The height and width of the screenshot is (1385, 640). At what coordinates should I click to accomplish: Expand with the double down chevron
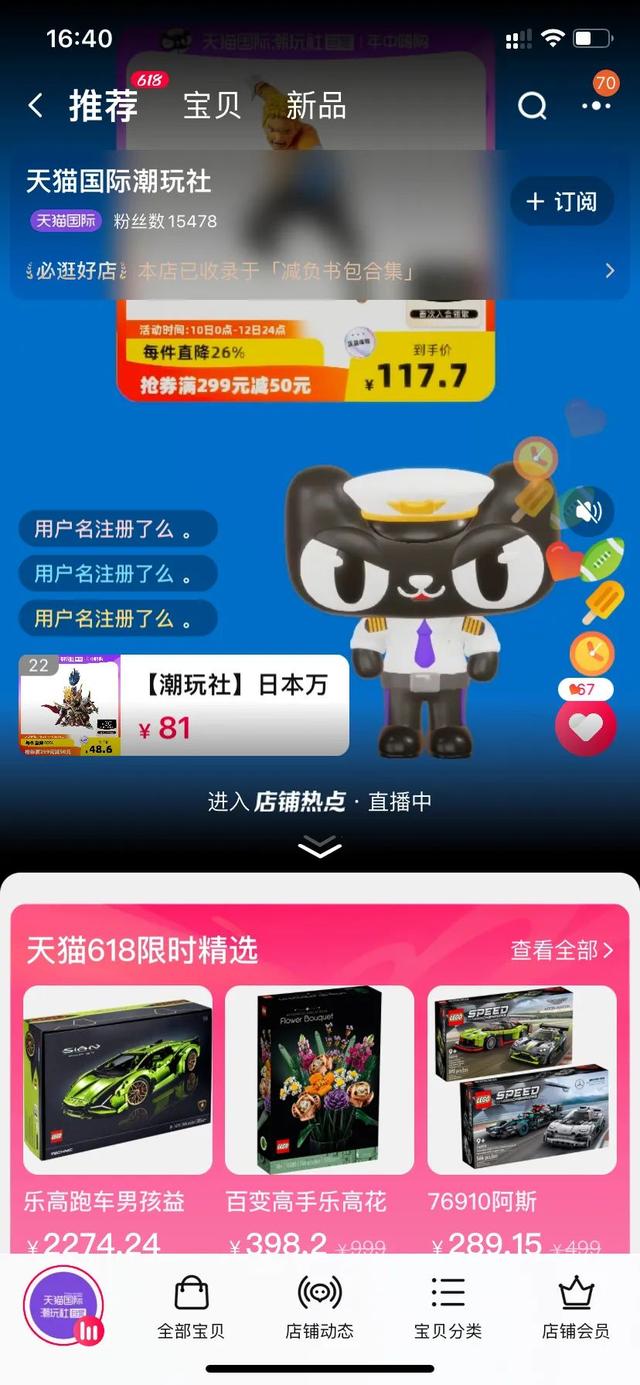click(320, 847)
